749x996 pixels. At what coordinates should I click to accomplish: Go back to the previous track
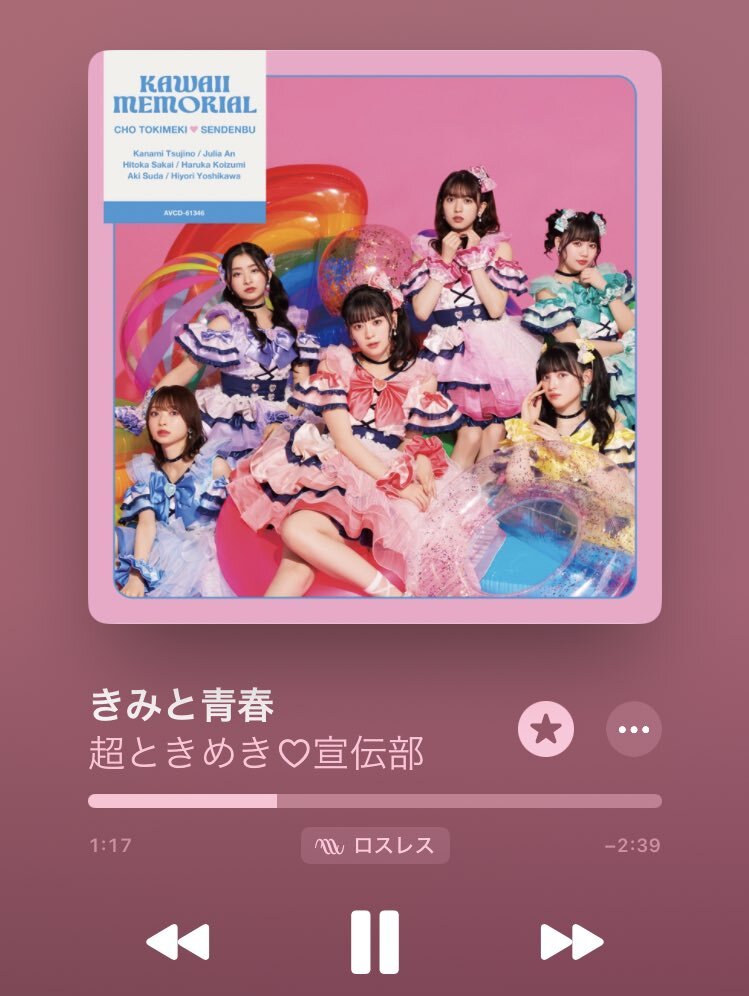(x=178, y=942)
